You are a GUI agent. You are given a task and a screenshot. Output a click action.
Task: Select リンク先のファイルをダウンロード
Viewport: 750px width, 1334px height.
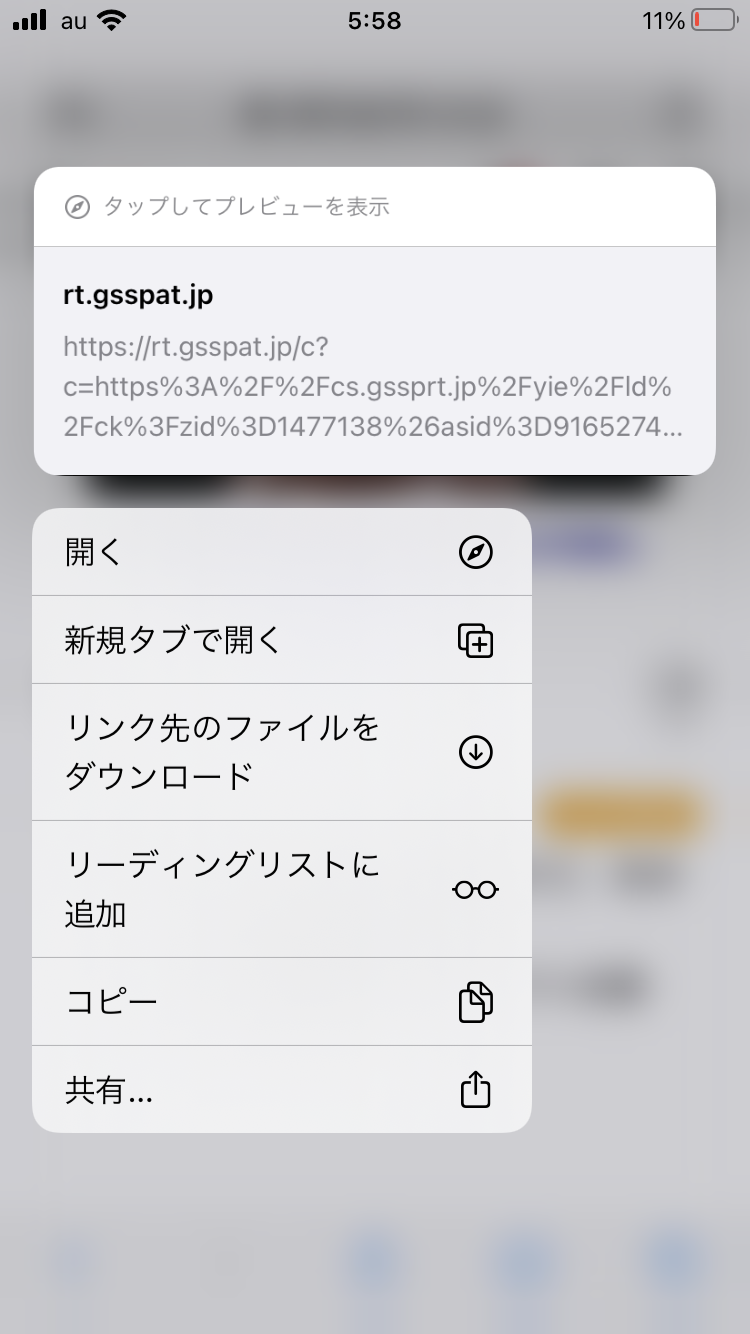point(281,752)
